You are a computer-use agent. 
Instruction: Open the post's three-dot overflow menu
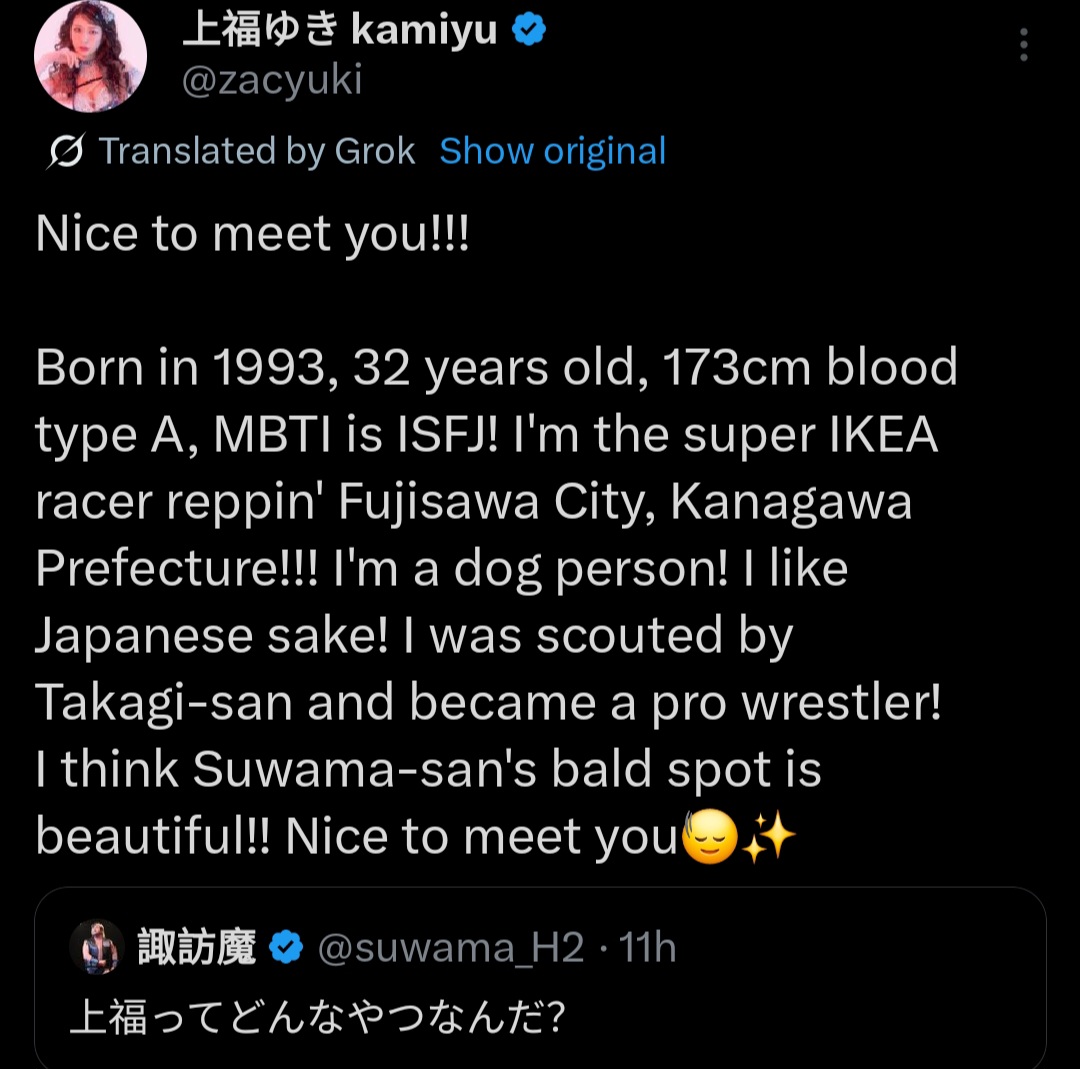coord(1022,45)
